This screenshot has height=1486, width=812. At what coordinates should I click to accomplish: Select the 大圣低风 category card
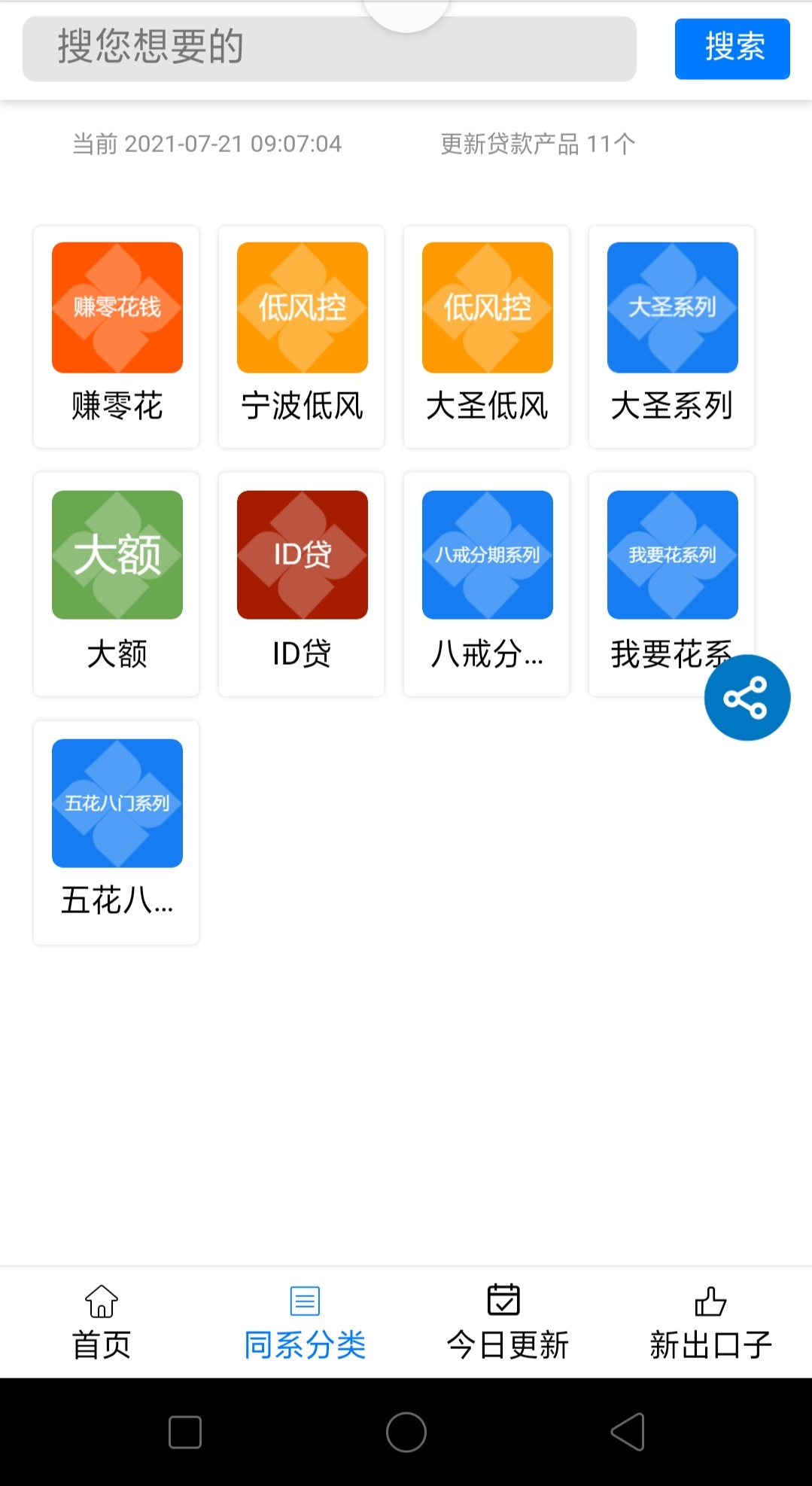pyautogui.click(x=487, y=336)
